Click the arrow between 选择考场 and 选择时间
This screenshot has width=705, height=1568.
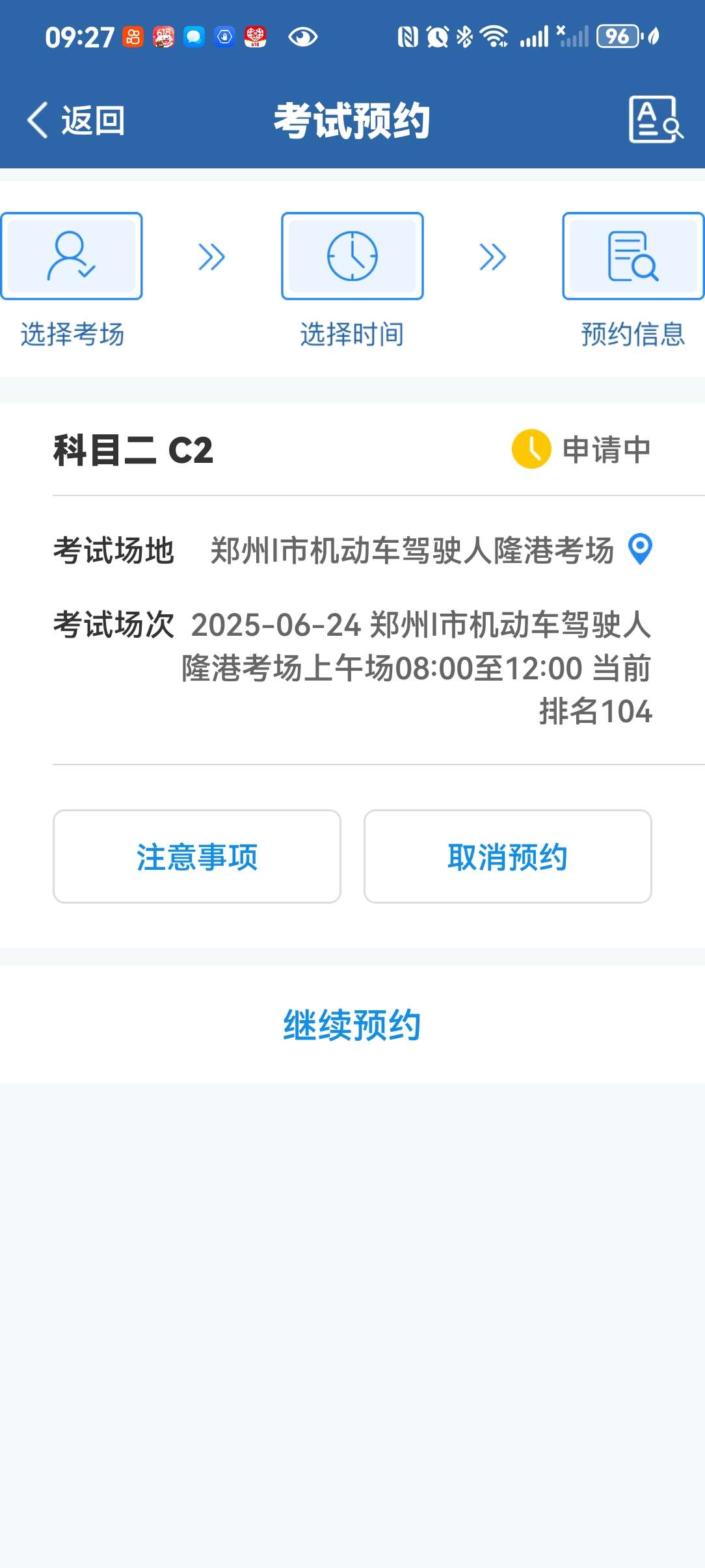pos(210,256)
